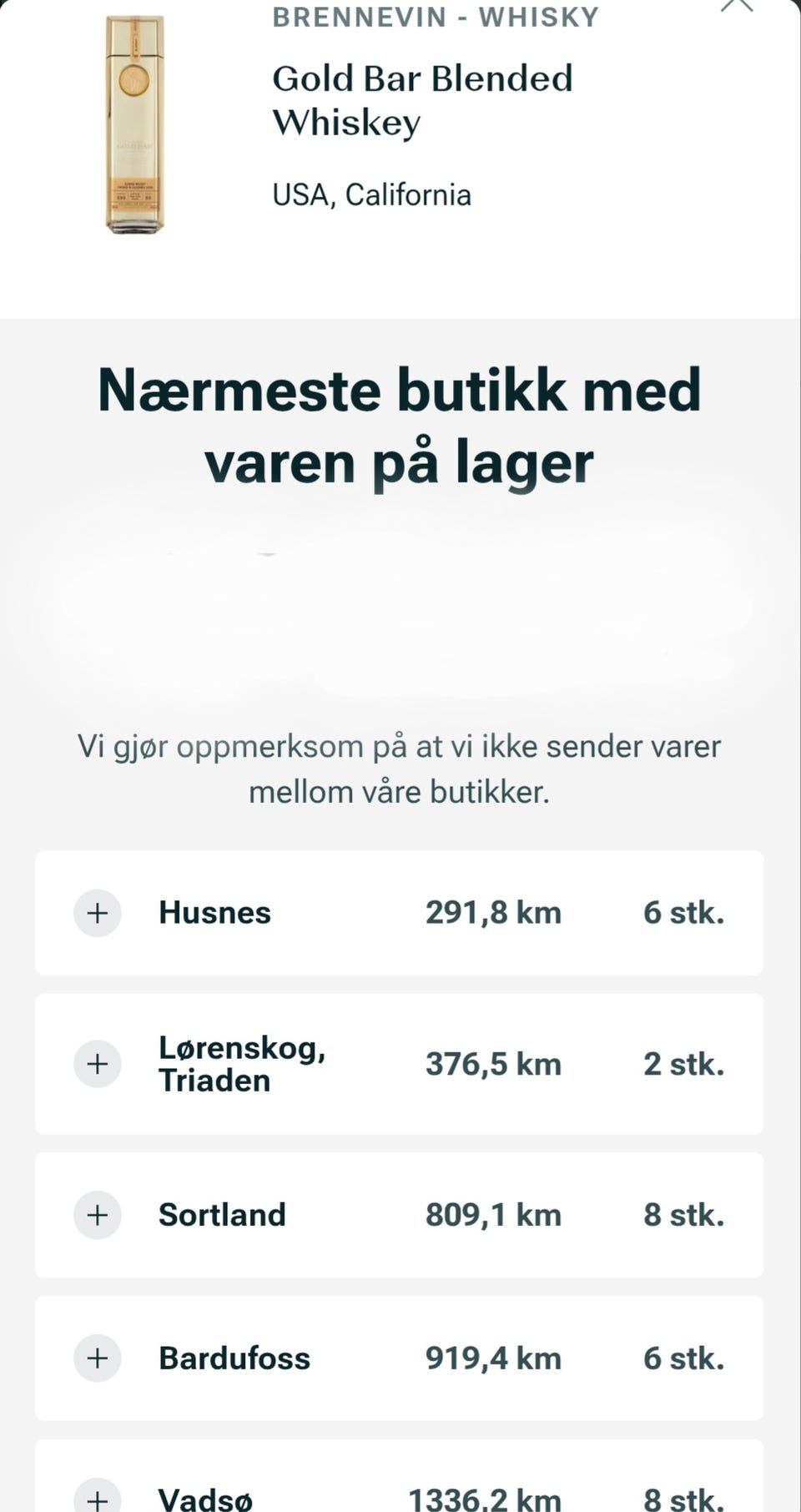The height and width of the screenshot is (1512, 801).
Task: Expand the Vadsø store details
Action: [x=98, y=1497]
